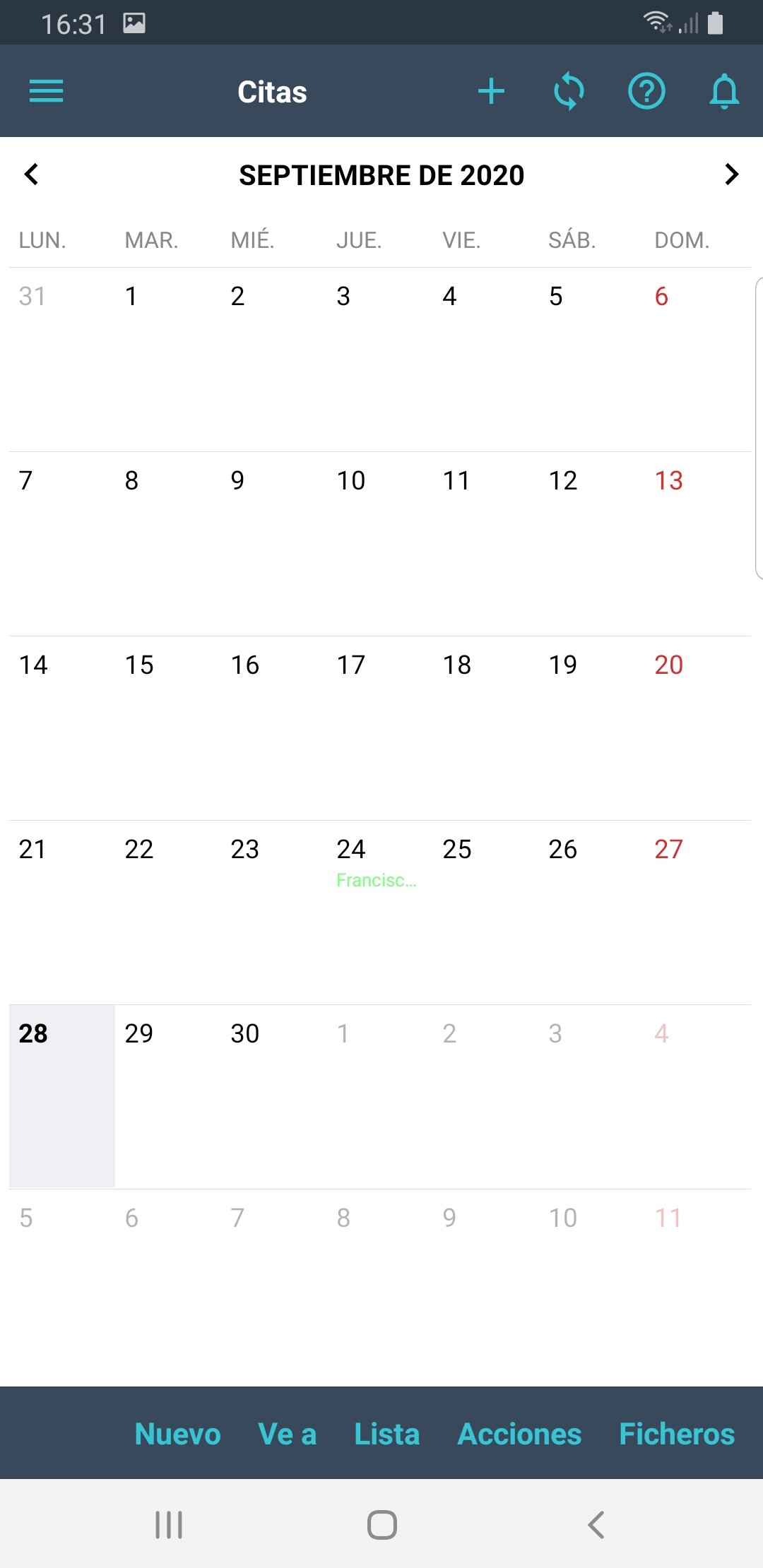
Task: Open Ficheros in the bottom bar
Action: [677, 1434]
